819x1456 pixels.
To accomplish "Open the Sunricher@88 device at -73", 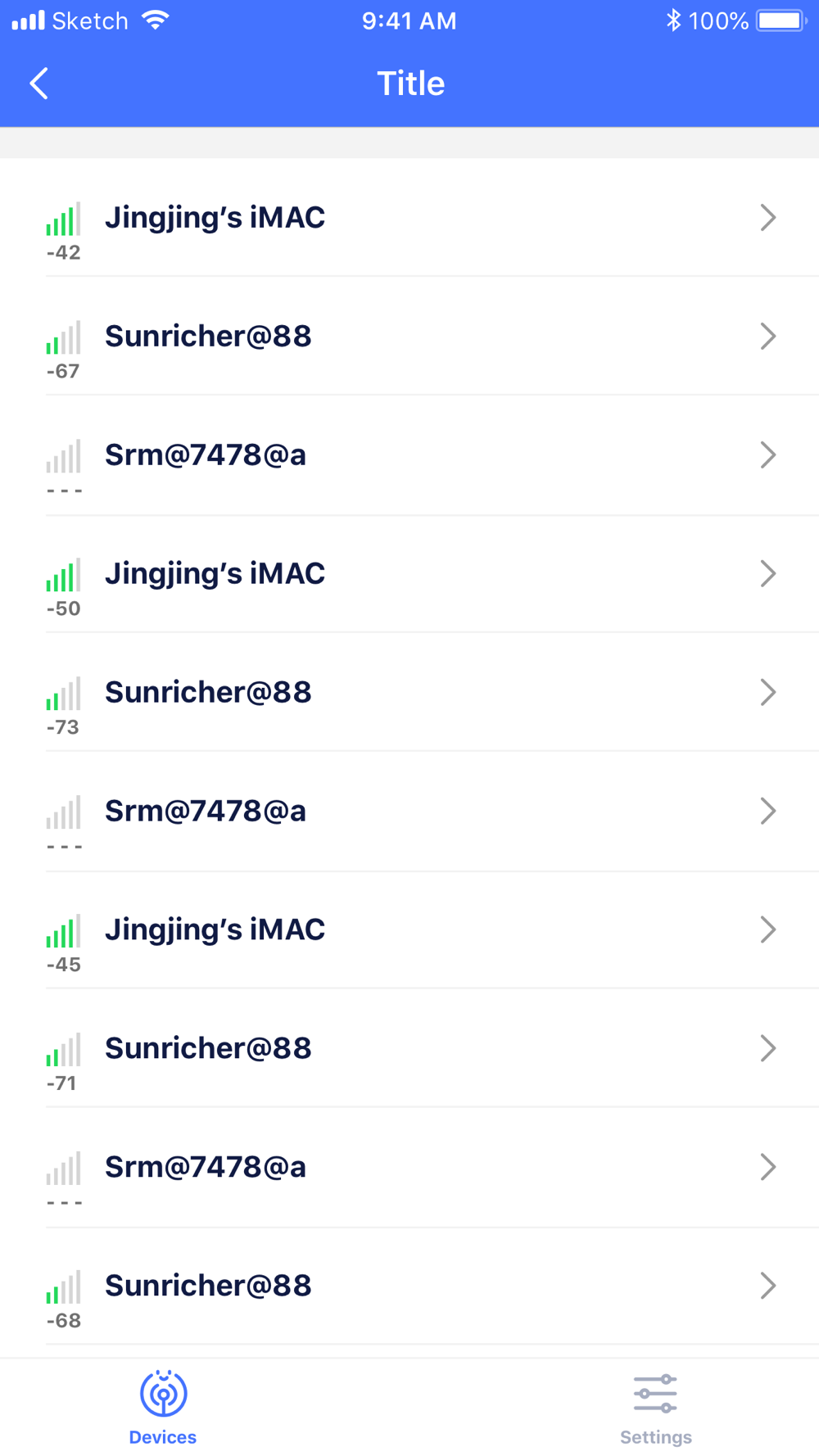I will 409,694.
